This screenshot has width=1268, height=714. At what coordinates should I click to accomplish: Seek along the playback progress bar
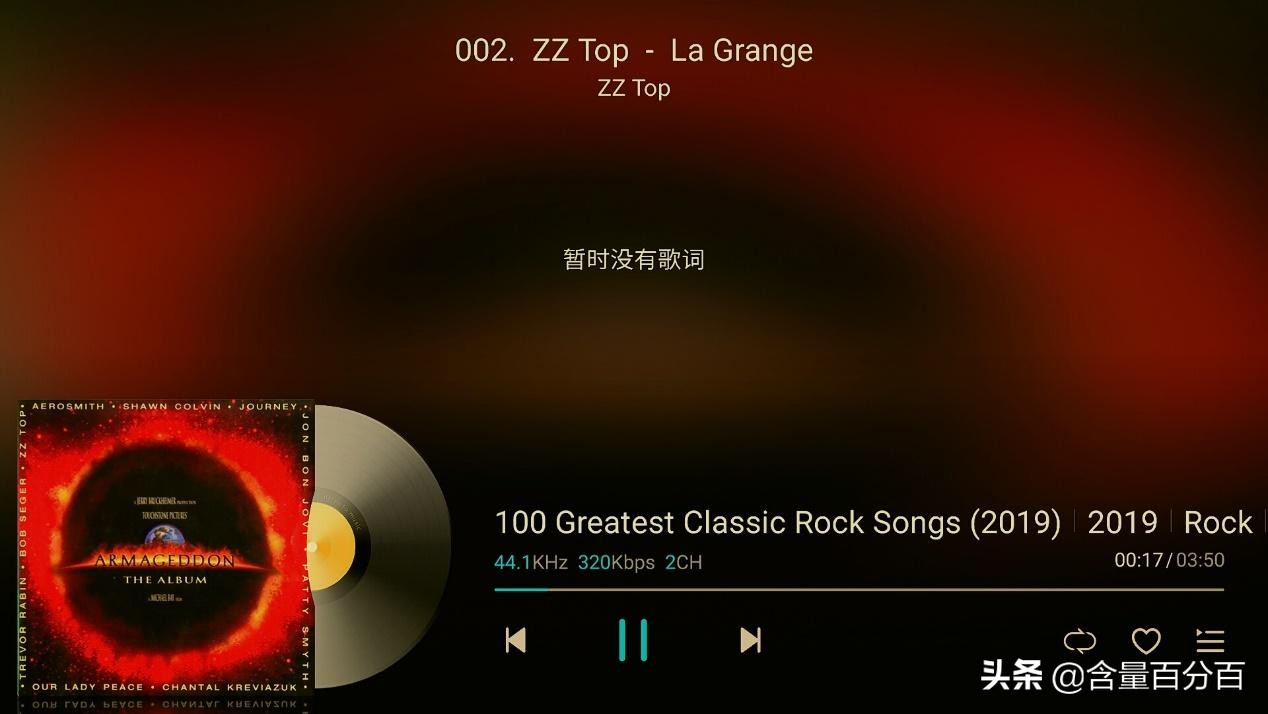tap(858, 590)
